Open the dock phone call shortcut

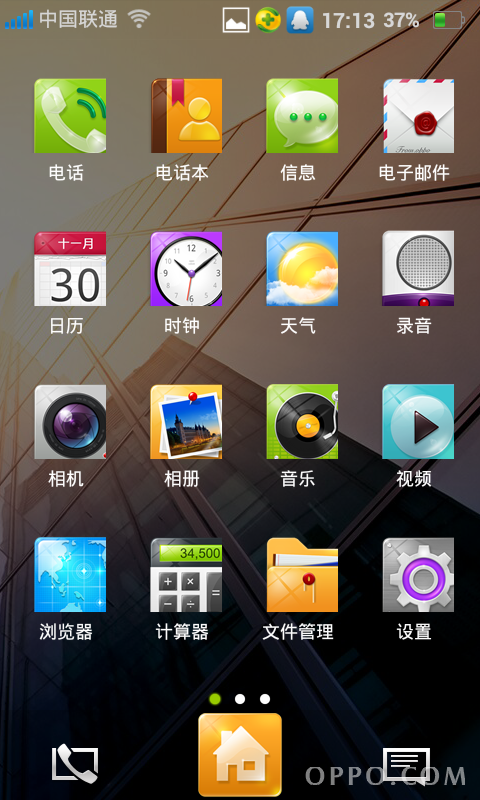(x=74, y=763)
